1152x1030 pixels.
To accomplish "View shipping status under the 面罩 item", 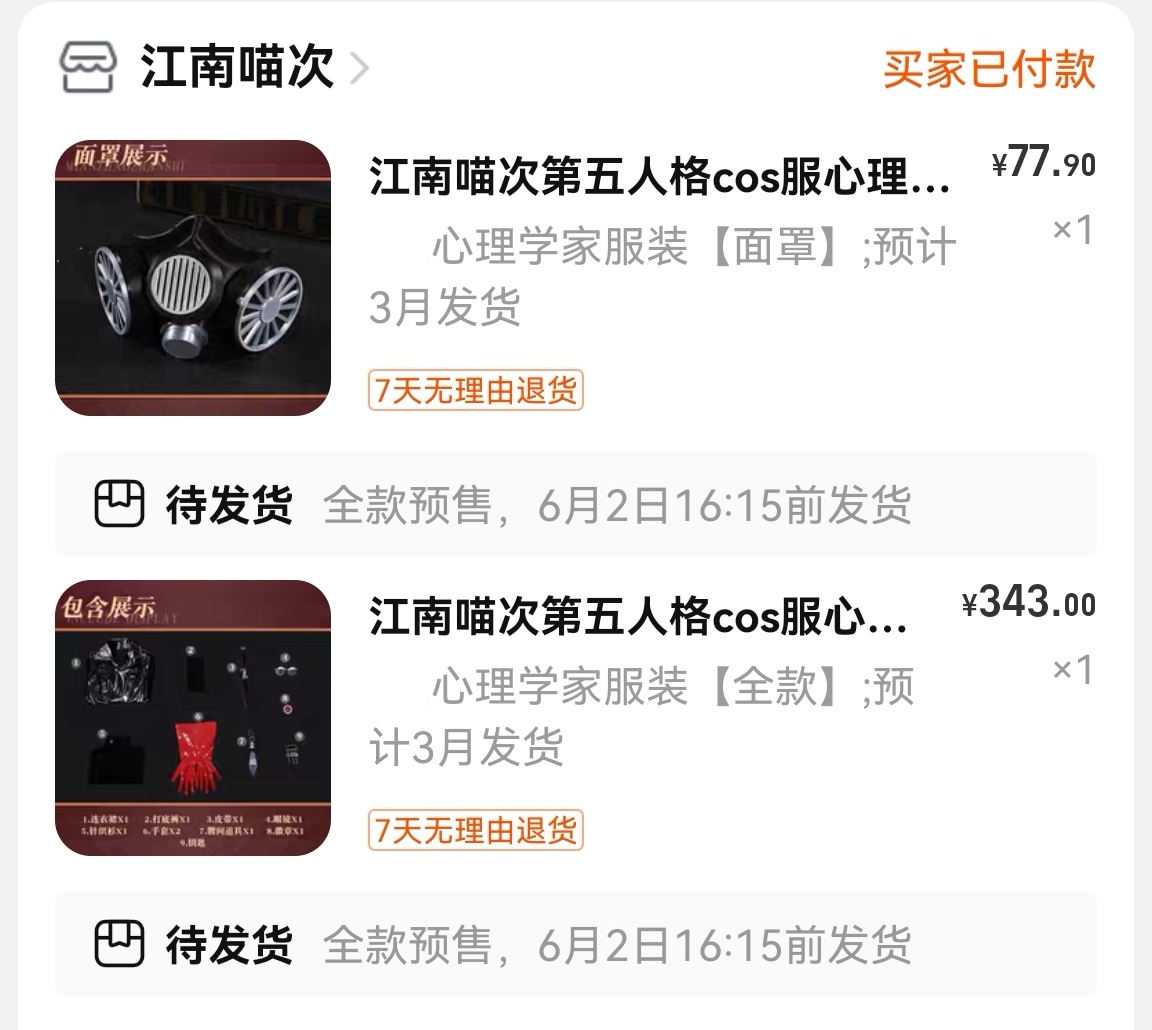I will 576,505.
